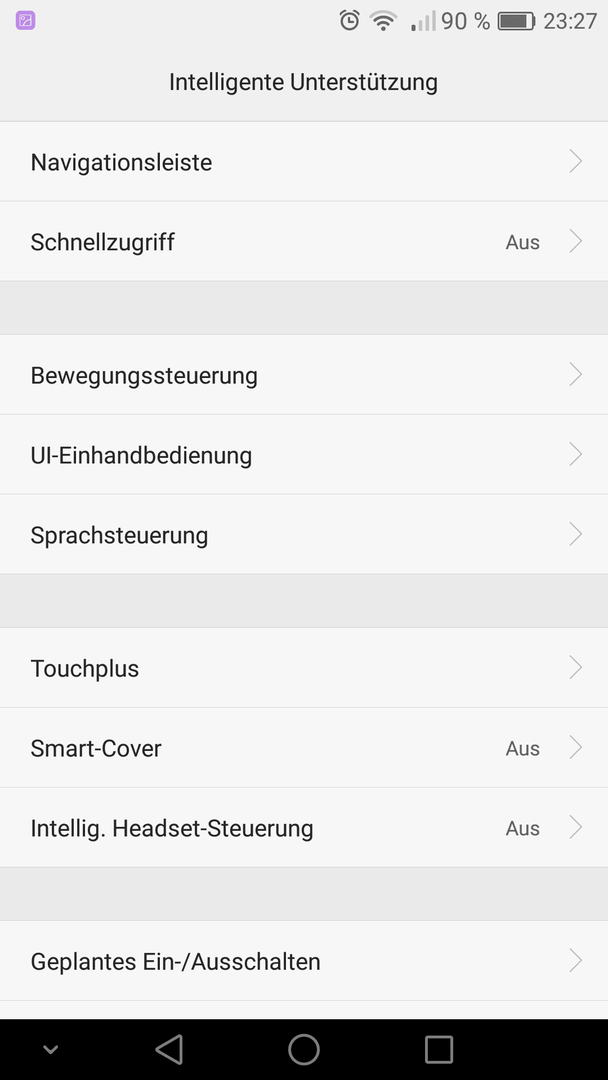Open the Navigationsleiste settings
608x1080 pixels.
coord(304,162)
